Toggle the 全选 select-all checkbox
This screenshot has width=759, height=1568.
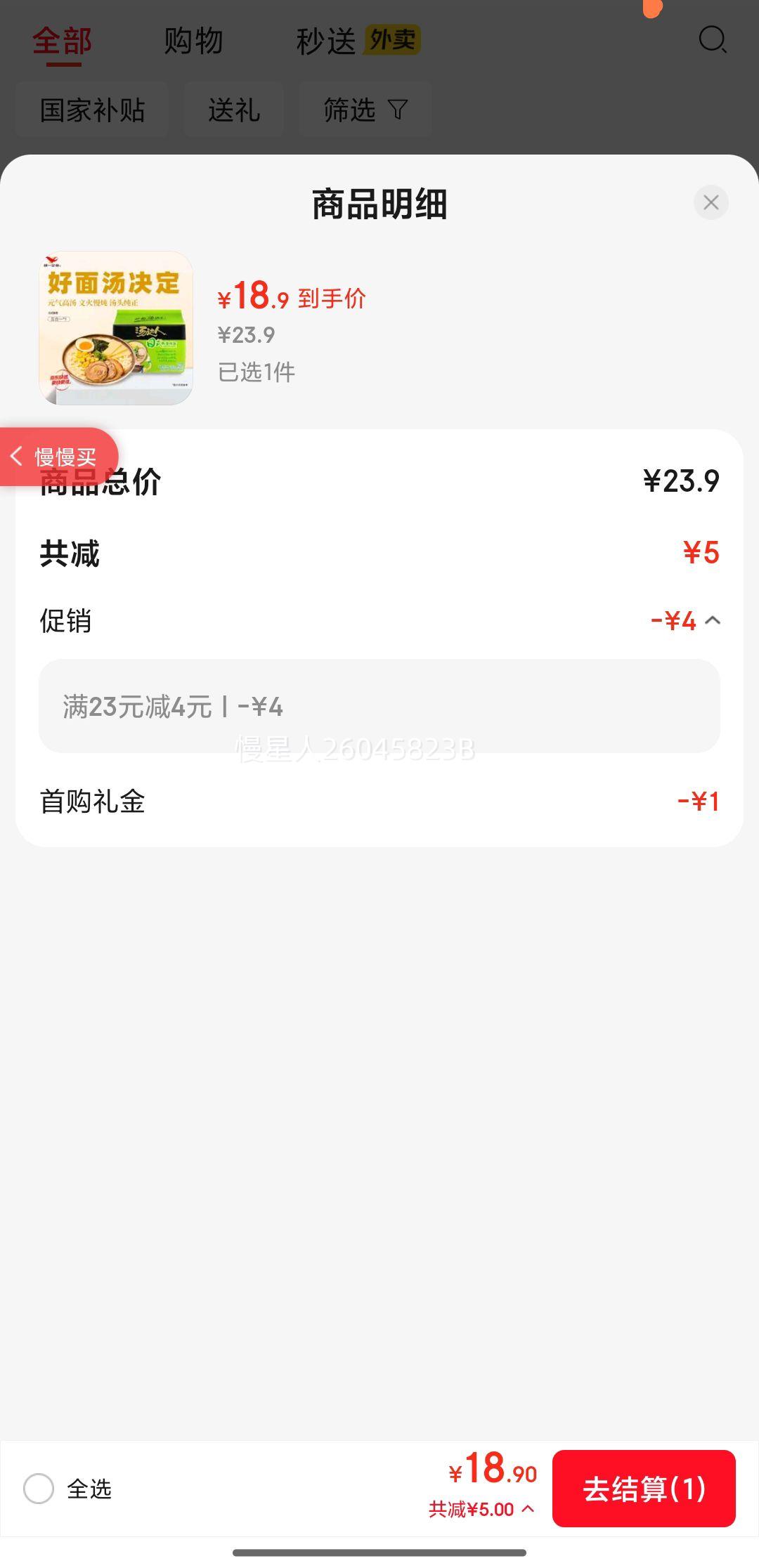39,1488
